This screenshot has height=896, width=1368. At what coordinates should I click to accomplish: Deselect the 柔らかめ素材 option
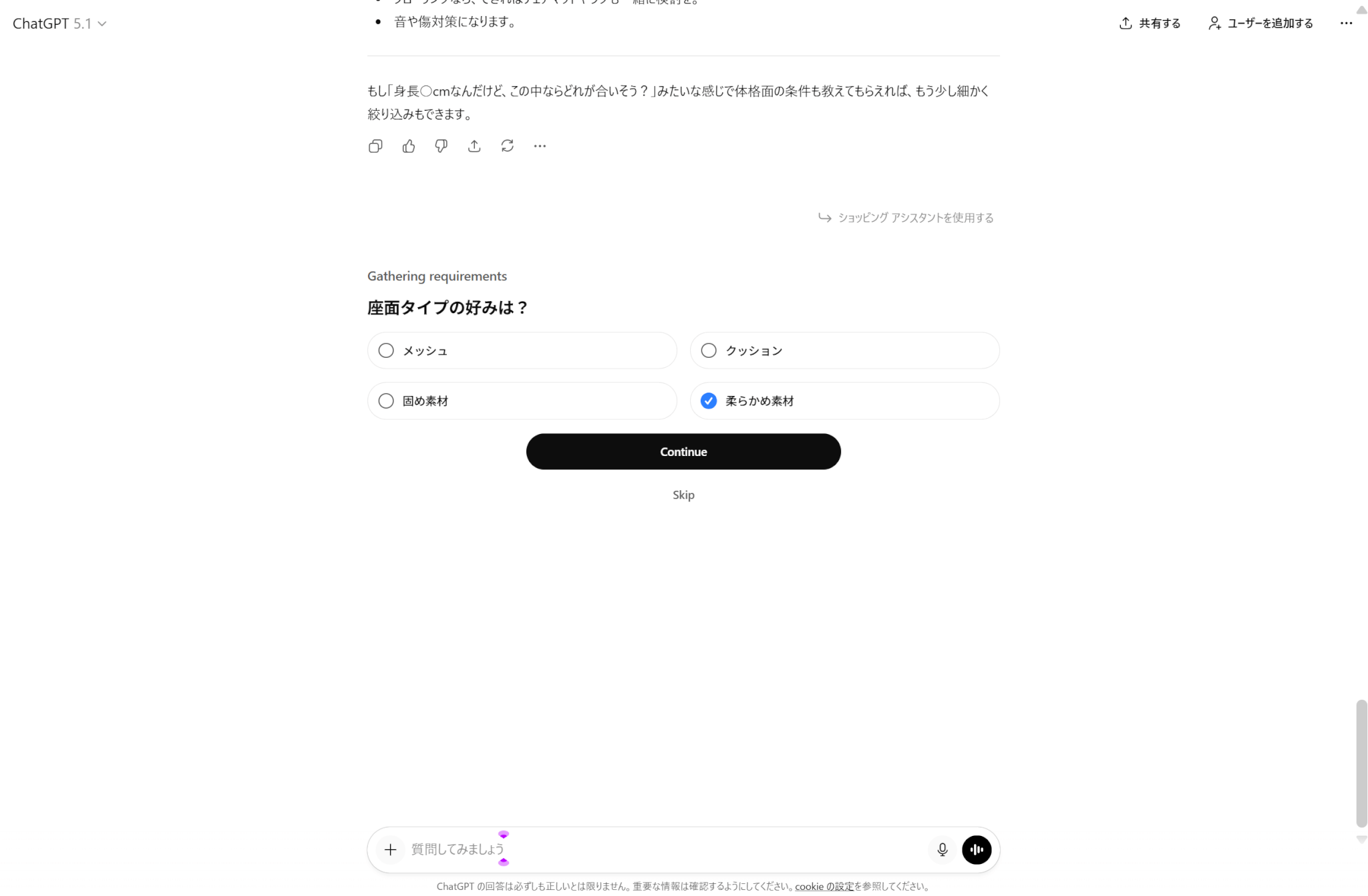[x=844, y=401]
